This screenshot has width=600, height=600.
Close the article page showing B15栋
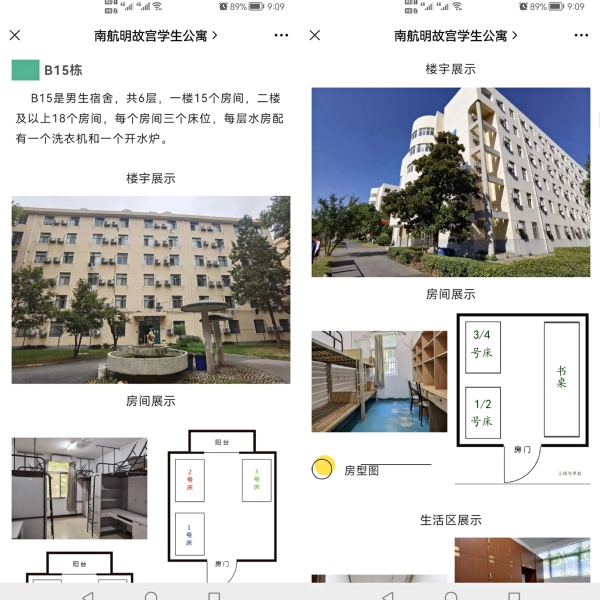15,35
